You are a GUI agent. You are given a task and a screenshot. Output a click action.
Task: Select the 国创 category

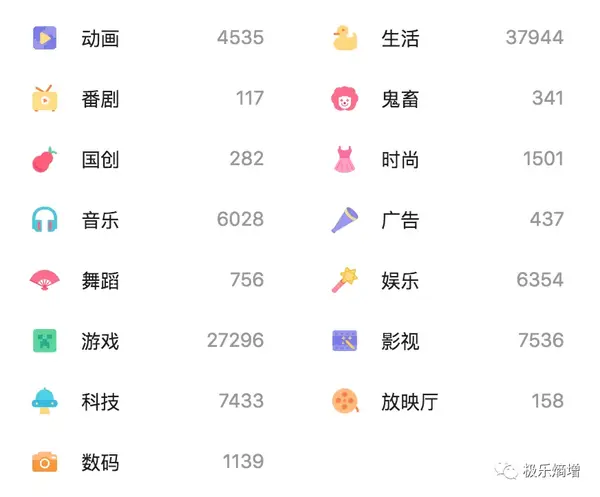click(148, 159)
